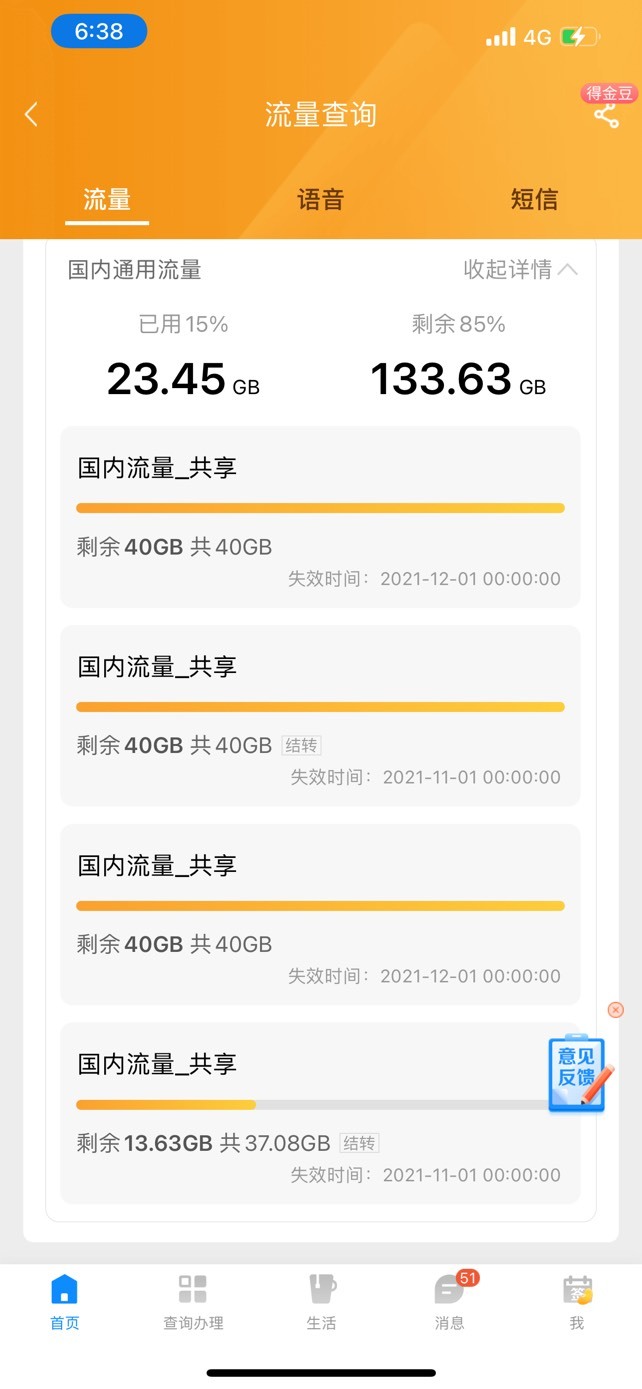Open 消息 with 51 unread
The height and width of the screenshot is (1389, 642).
(x=450, y=1301)
